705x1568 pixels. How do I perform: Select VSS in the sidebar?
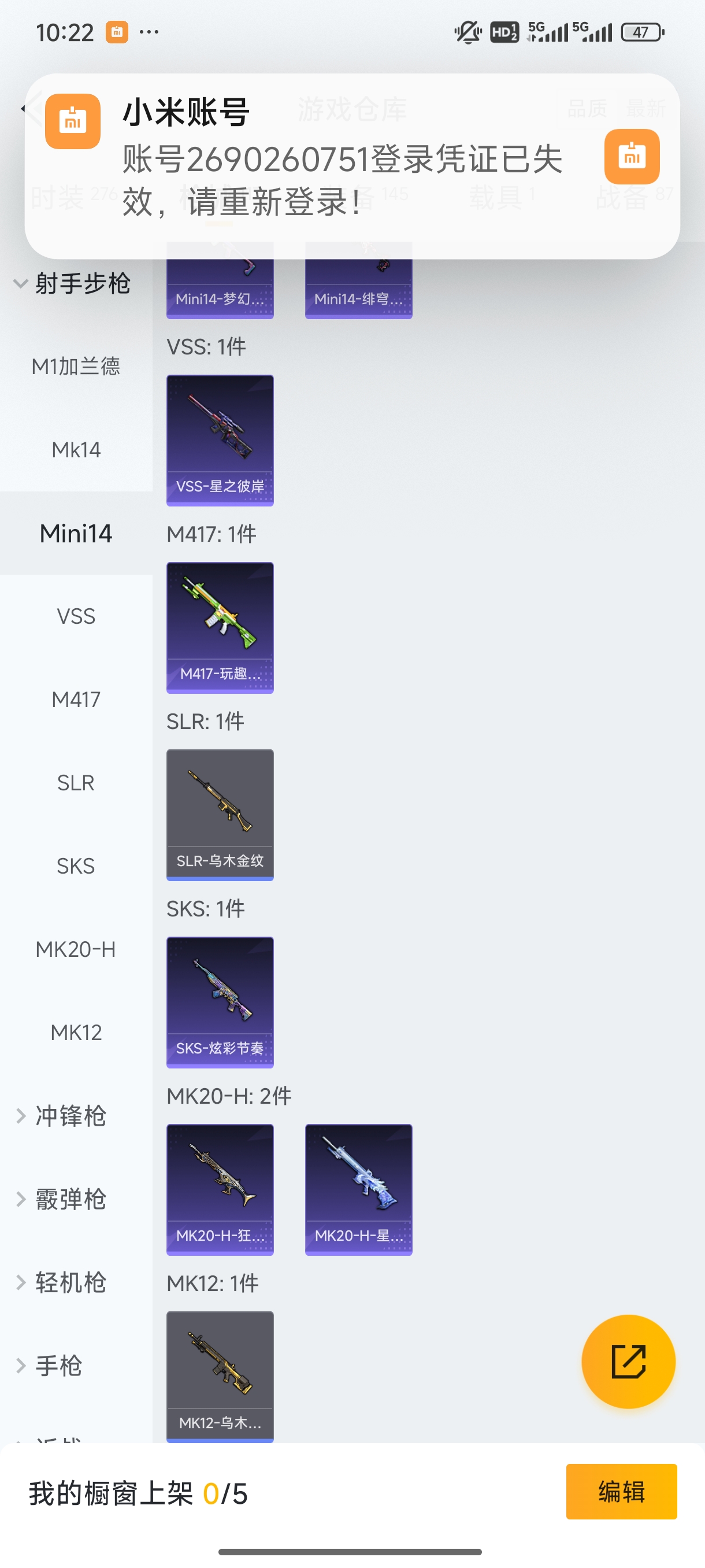(x=76, y=616)
